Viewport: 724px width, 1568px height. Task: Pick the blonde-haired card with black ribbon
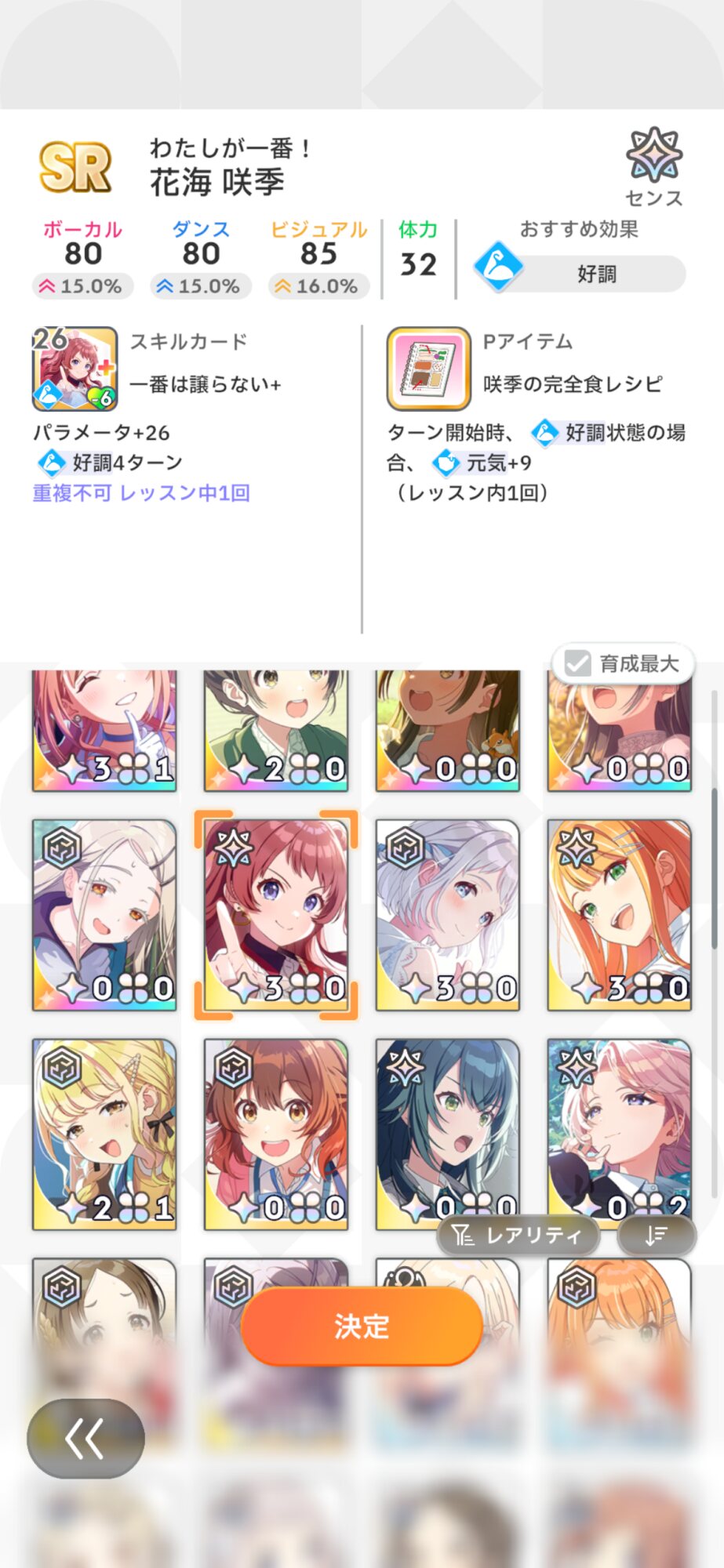point(104,1134)
